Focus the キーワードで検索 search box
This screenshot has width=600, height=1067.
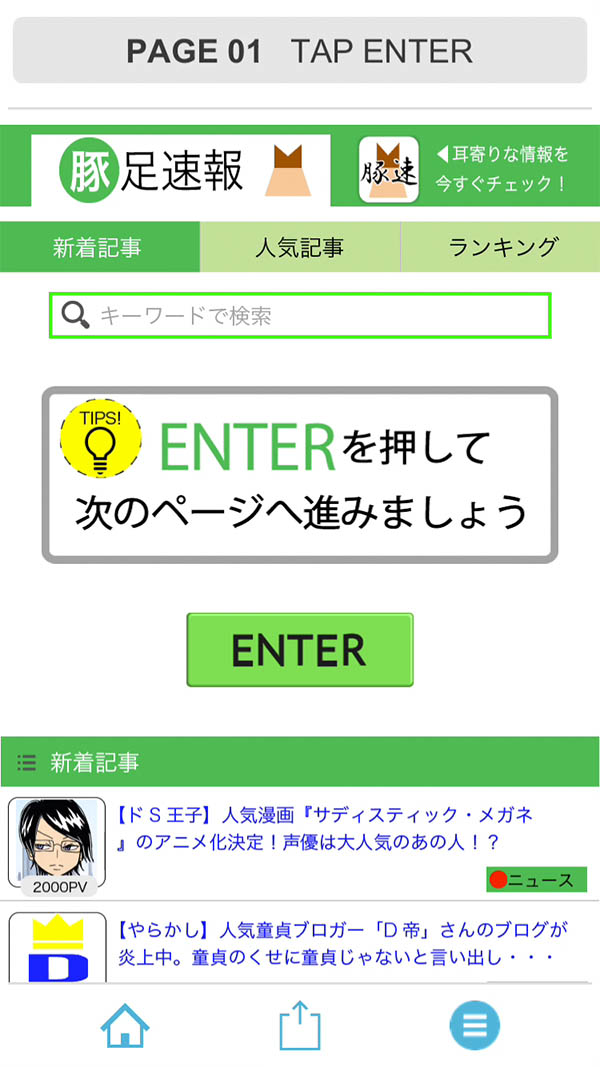[x=300, y=316]
